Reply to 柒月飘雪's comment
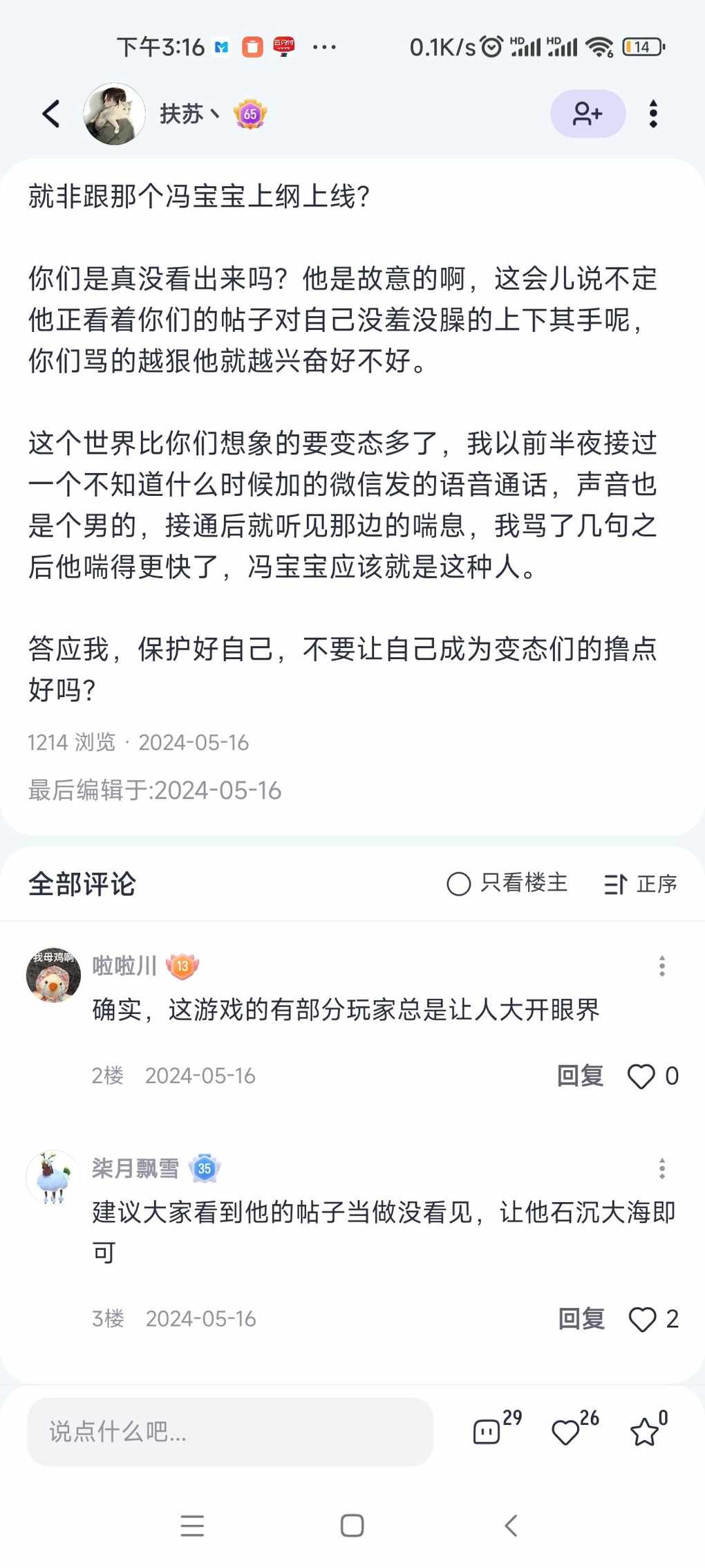Viewport: 705px width, 1568px height. [x=581, y=1318]
